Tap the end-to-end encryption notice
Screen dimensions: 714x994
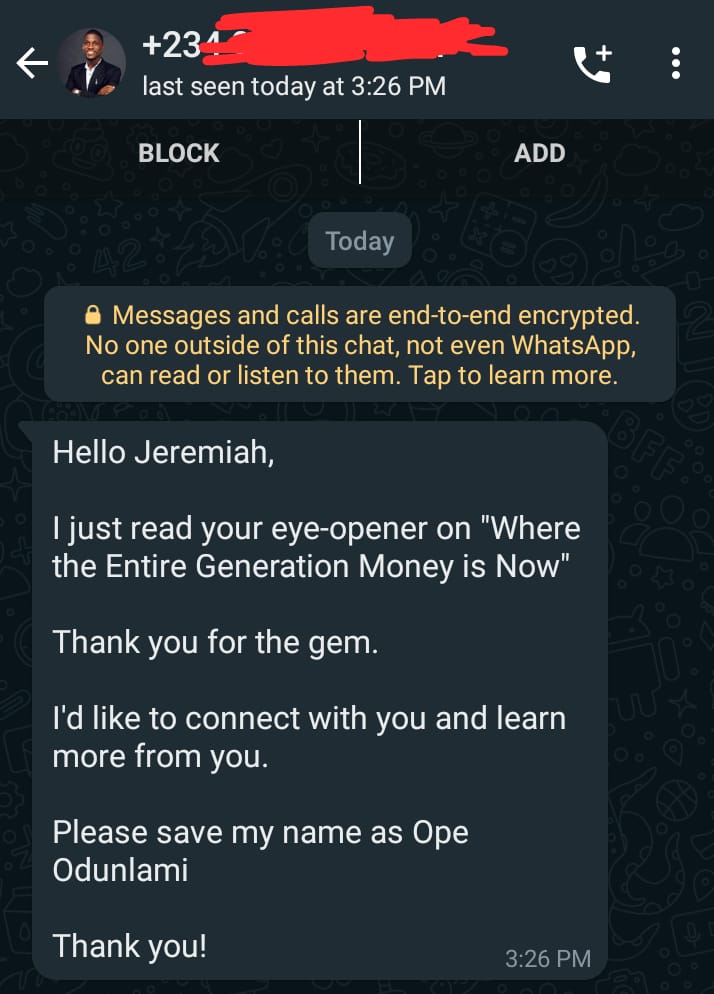[x=360, y=346]
